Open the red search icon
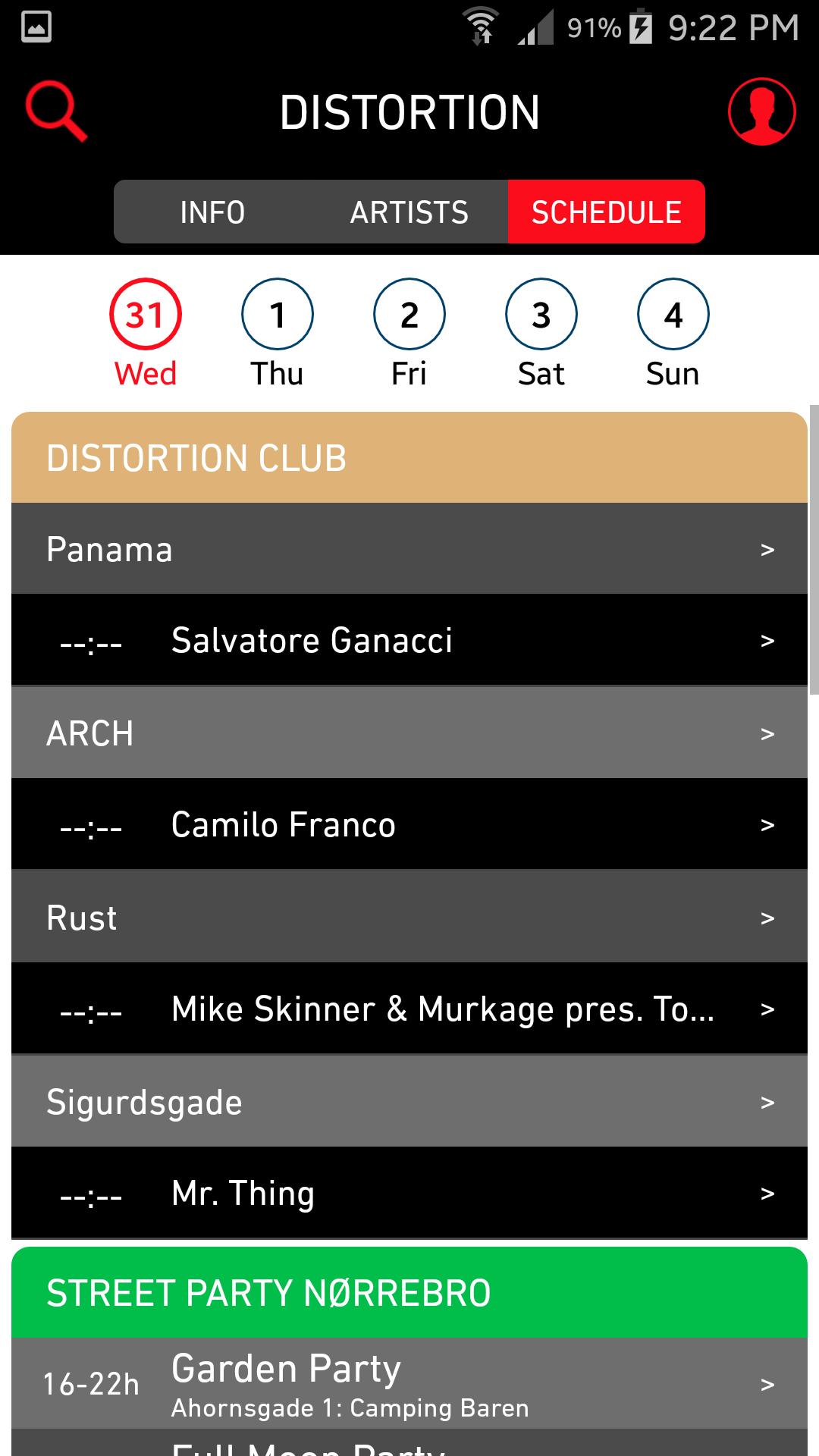This screenshot has width=819, height=1456. 56,112
